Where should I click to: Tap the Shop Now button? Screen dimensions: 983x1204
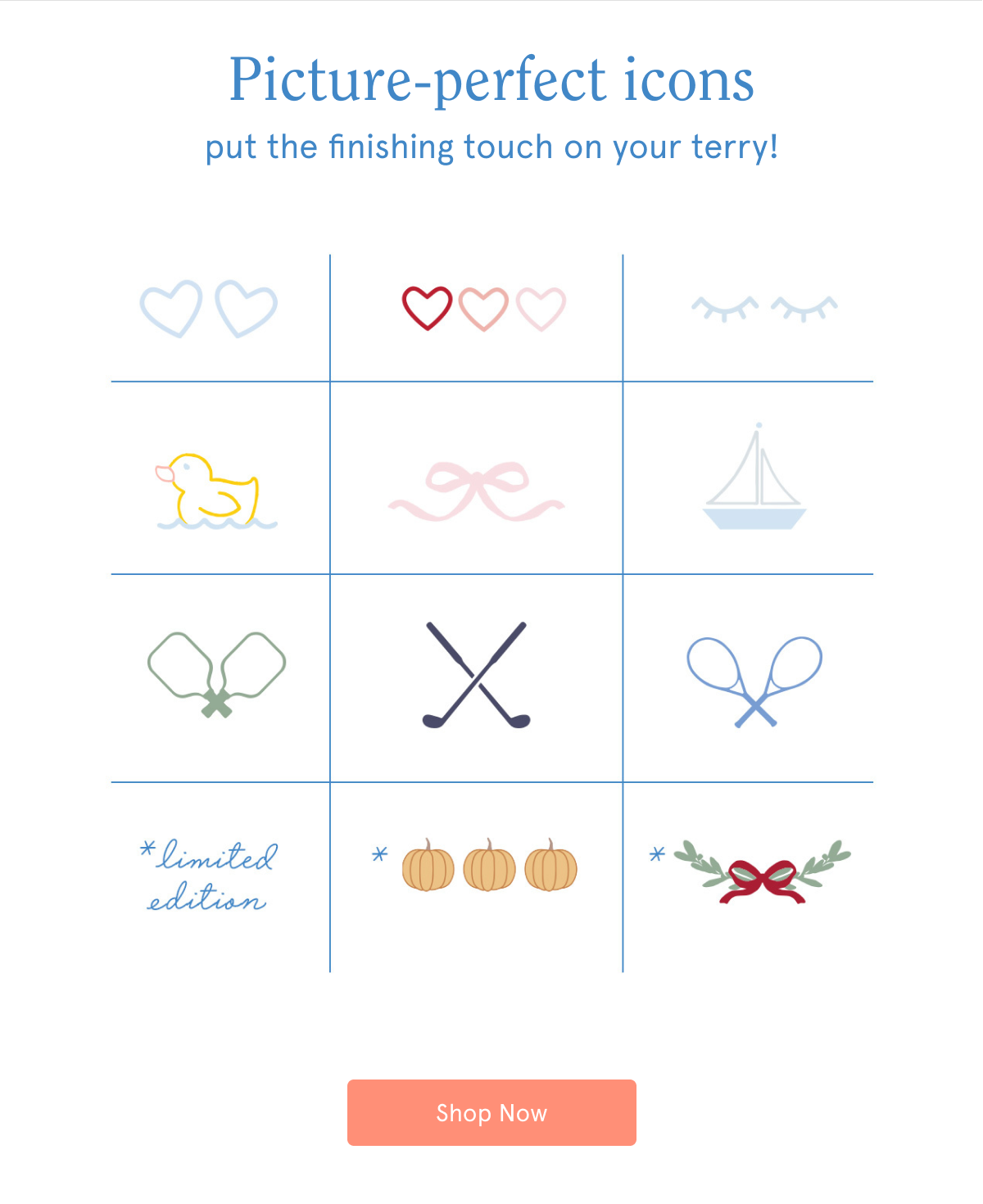click(491, 1112)
